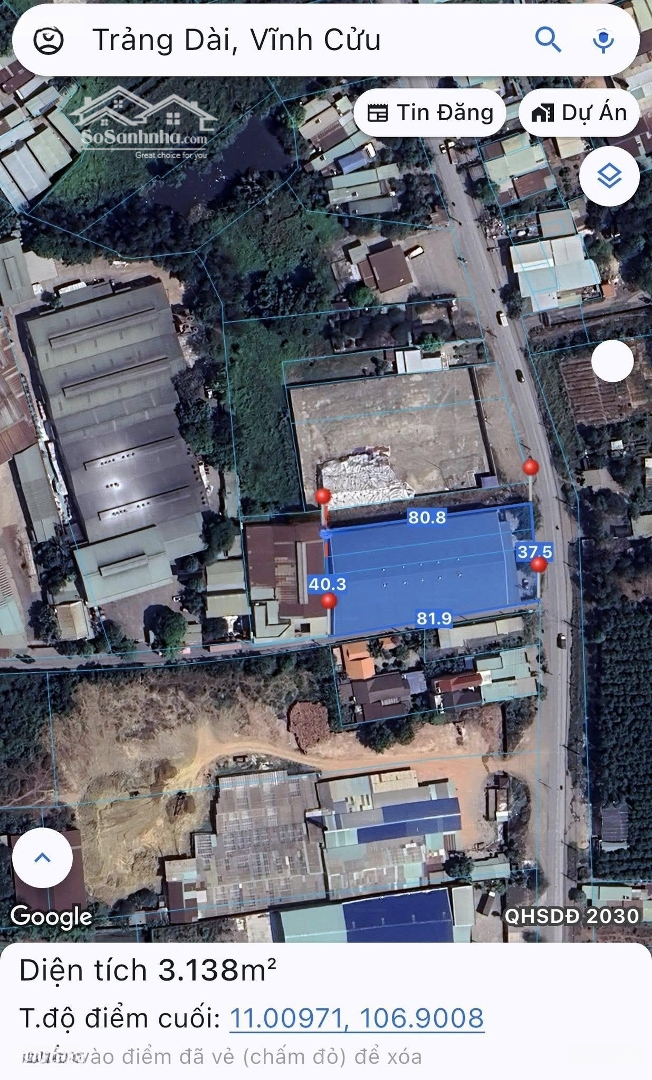Remove the red point beside 40.3
The height and width of the screenshot is (1080, 652).
click(328, 600)
